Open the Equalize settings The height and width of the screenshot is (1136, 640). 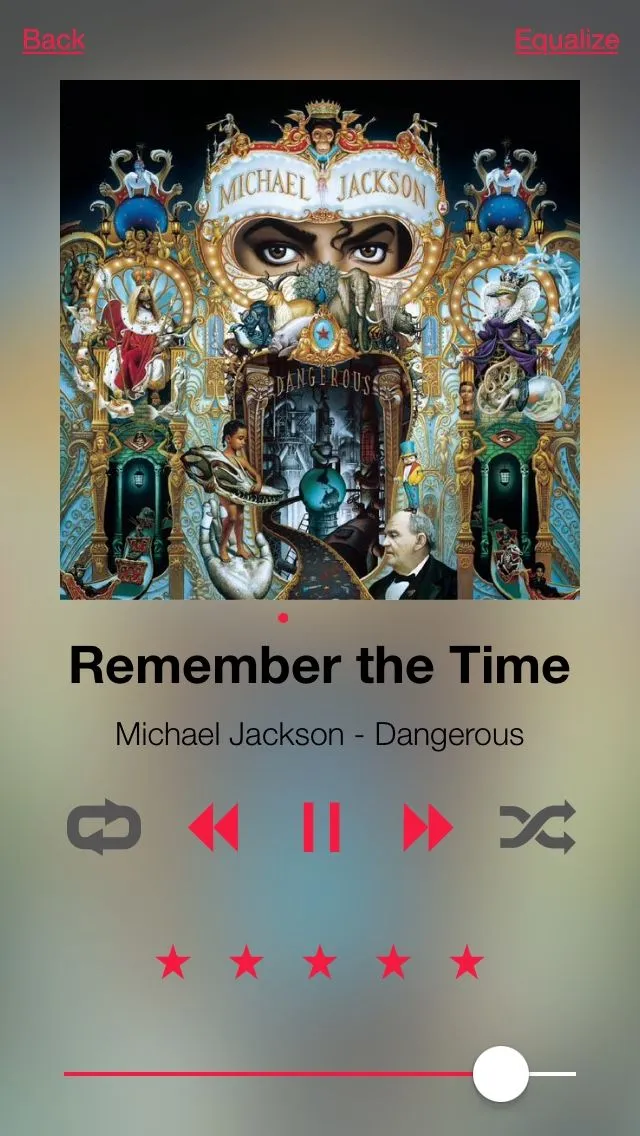566,40
